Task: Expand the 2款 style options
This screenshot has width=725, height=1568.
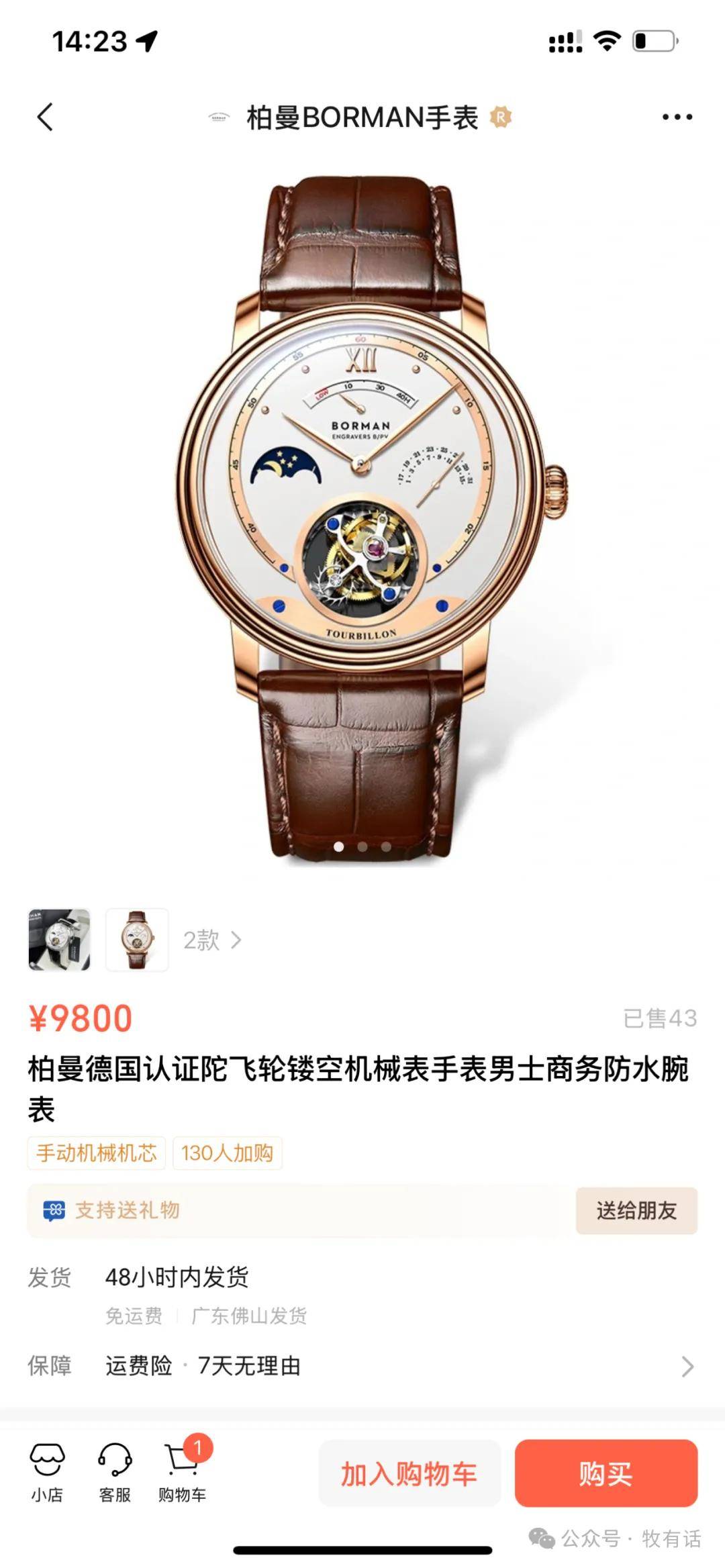Action: (x=212, y=940)
